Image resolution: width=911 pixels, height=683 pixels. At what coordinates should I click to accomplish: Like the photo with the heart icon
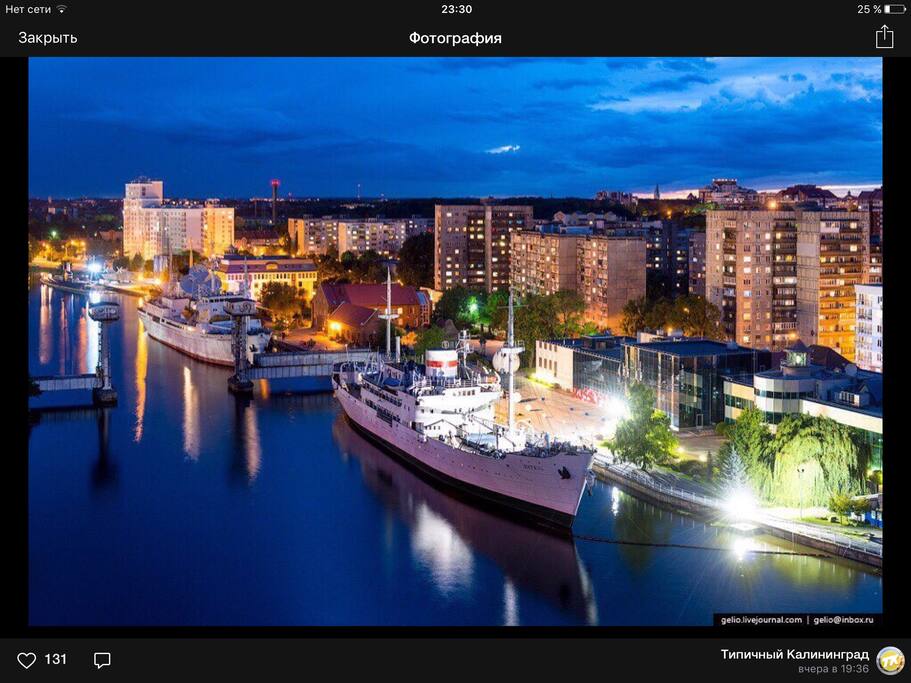click(27, 660)
